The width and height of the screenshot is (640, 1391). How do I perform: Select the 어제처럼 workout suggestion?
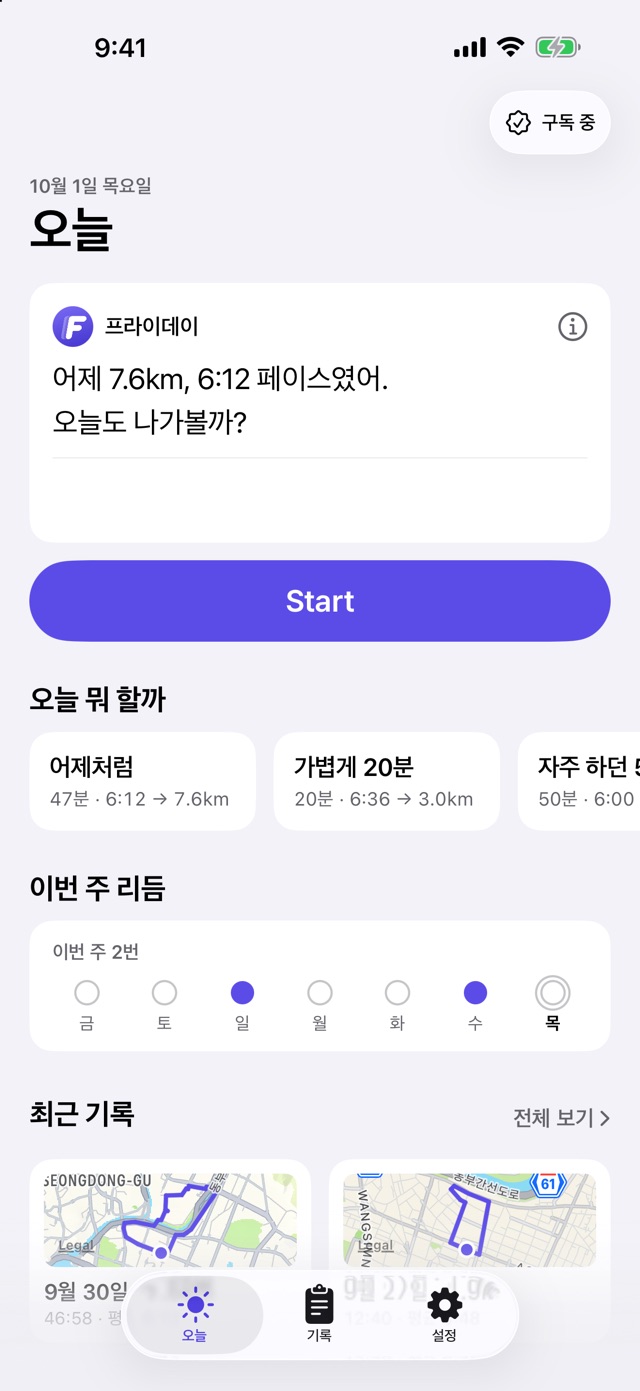point(143,781)
